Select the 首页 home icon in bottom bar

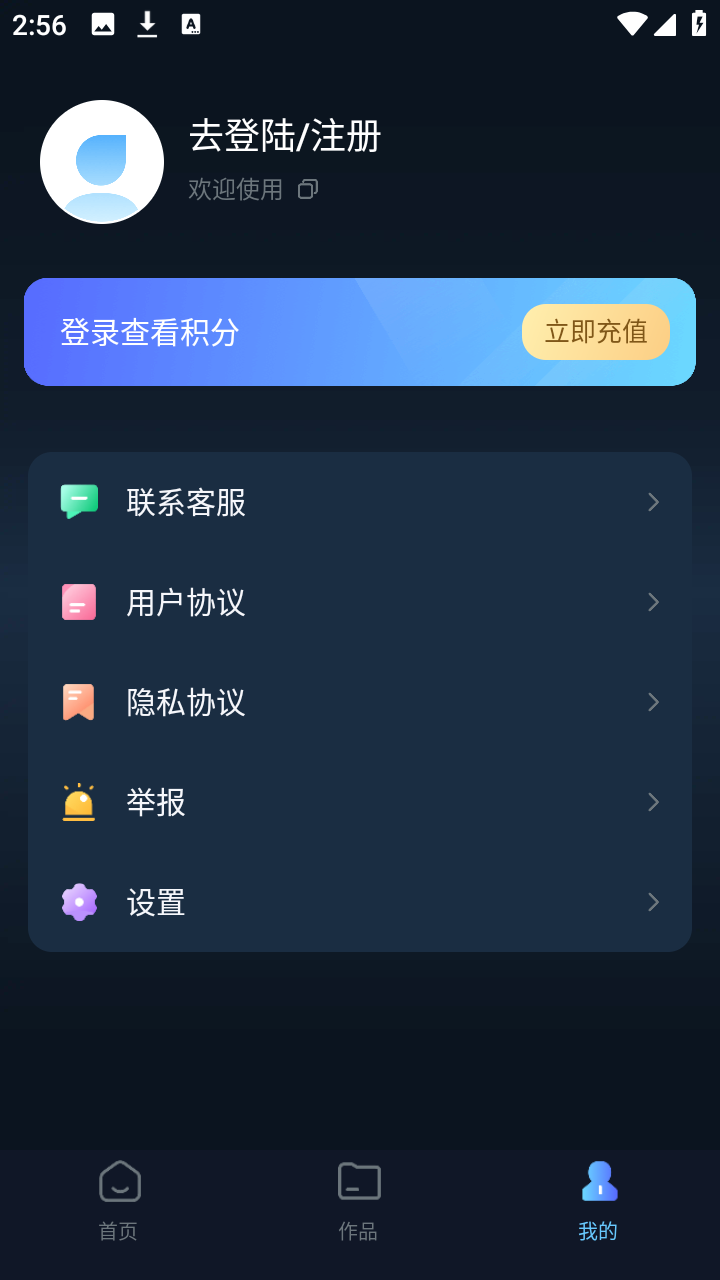click(119, 1181)
